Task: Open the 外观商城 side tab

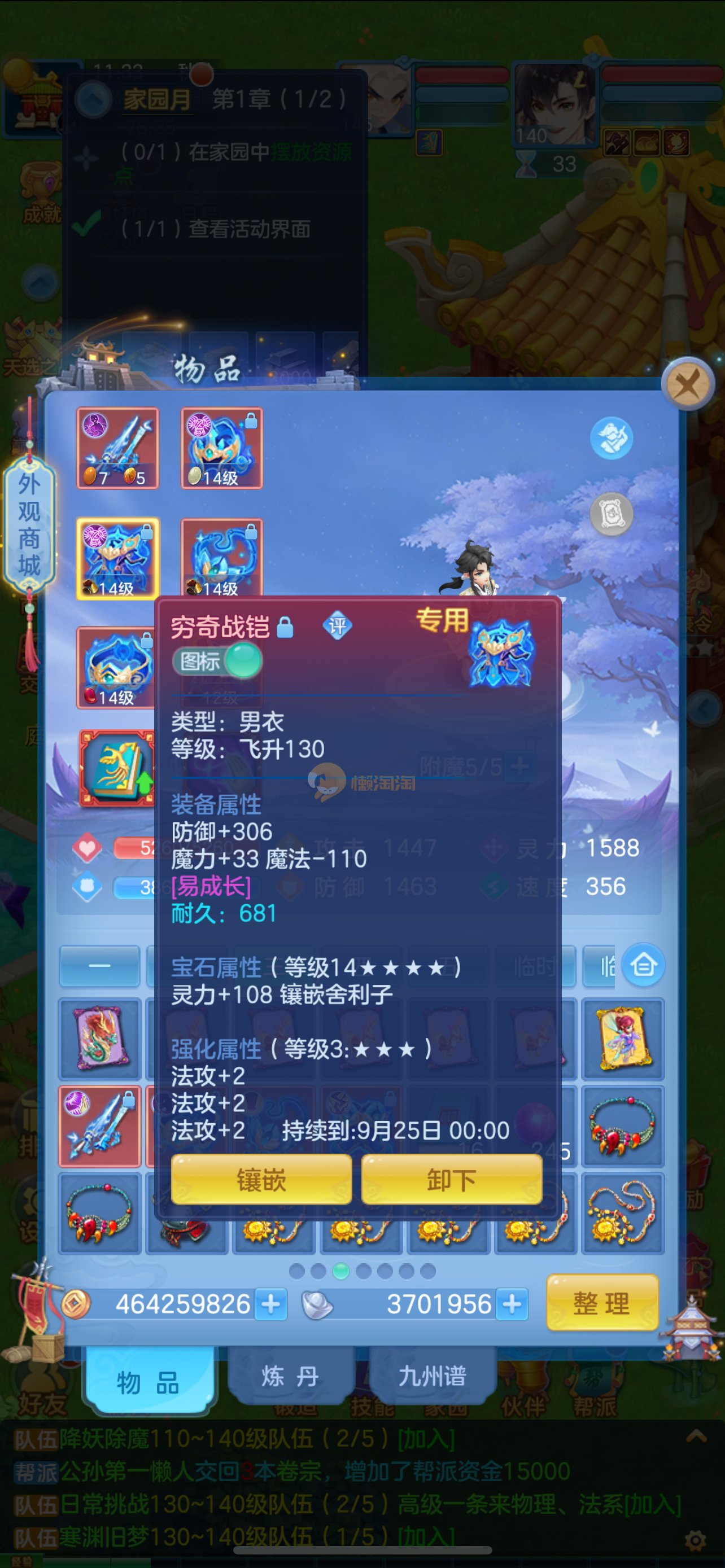Action: tap(29, 525)
